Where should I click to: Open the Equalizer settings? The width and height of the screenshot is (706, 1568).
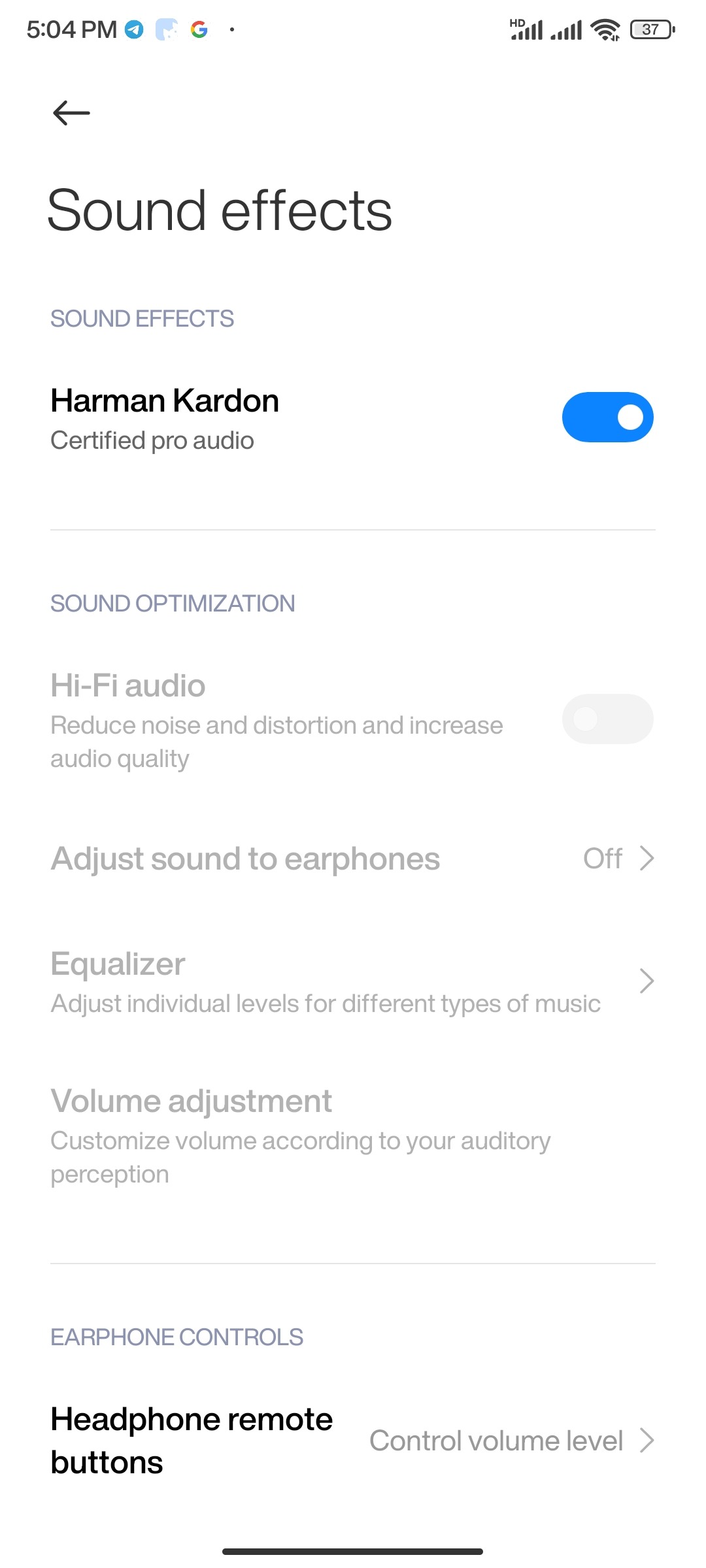(353, 982)
